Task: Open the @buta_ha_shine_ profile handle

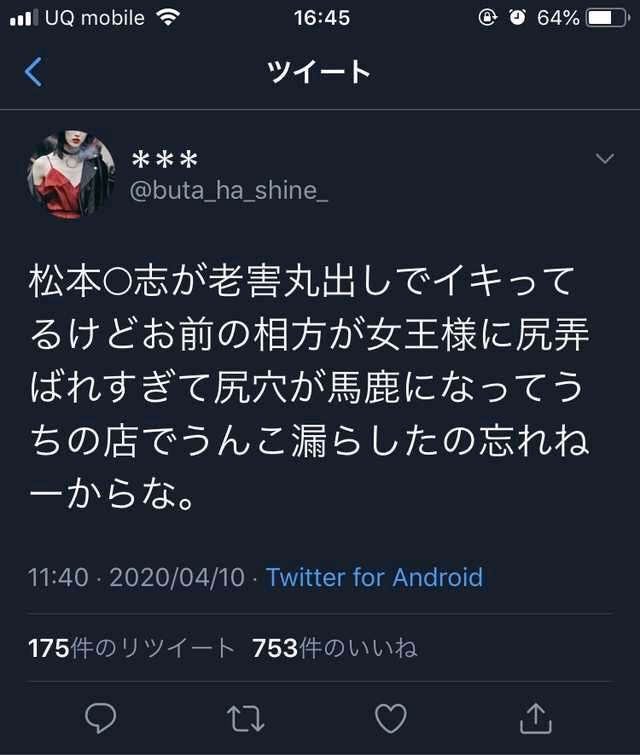Action: (x=229, y=191)
